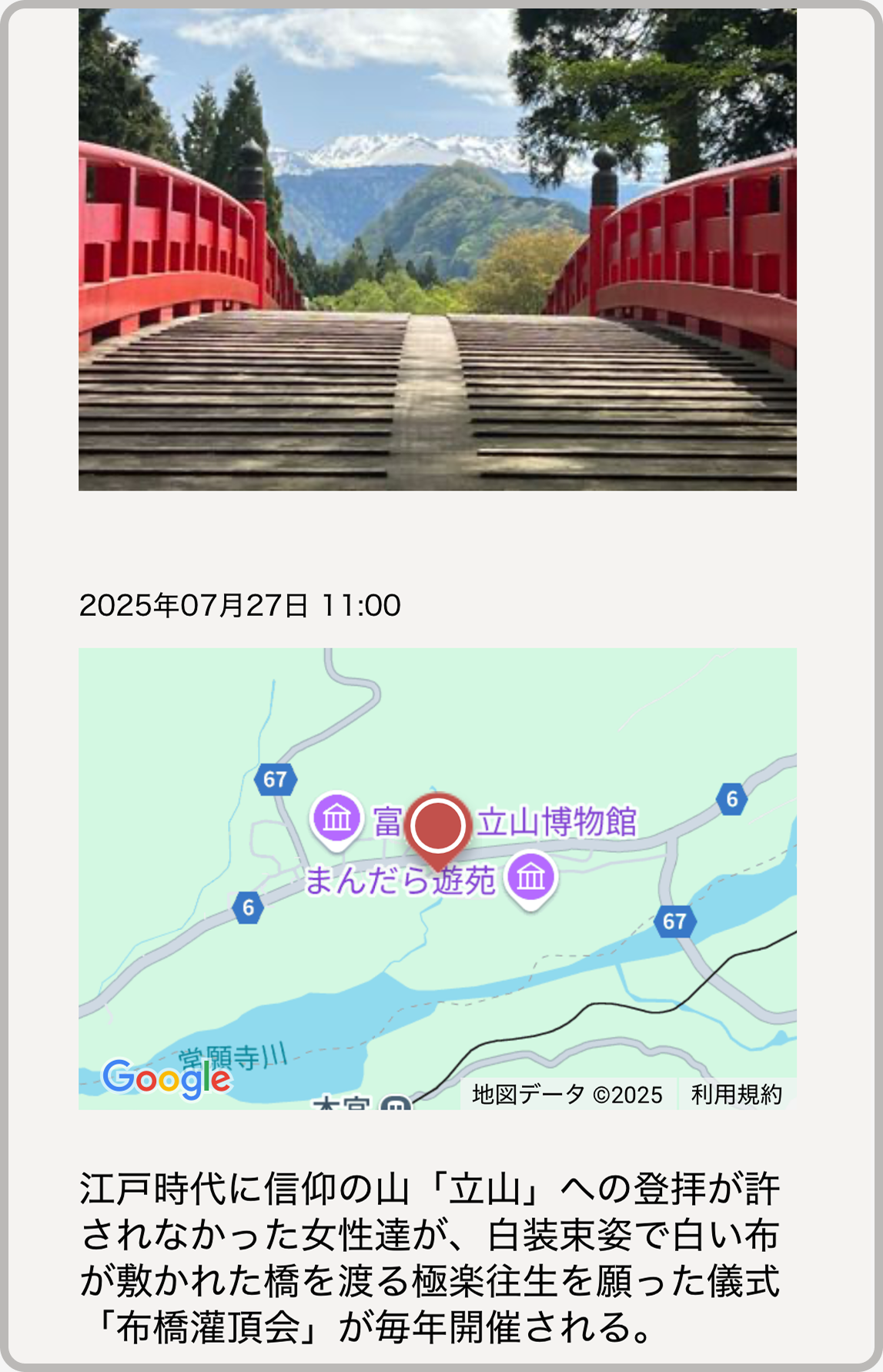Open the 利用規約 terms link
Image resolution: width=883 pixels, height=1372 pixels.
[x=736, y=1093]
